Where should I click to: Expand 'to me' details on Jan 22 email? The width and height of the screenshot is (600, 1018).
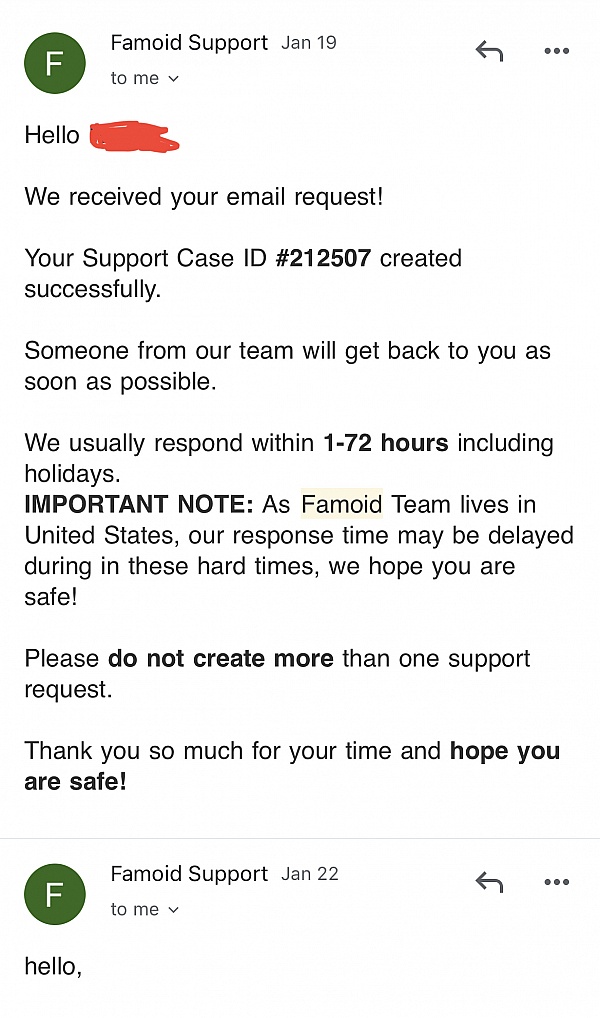(144, 910)
